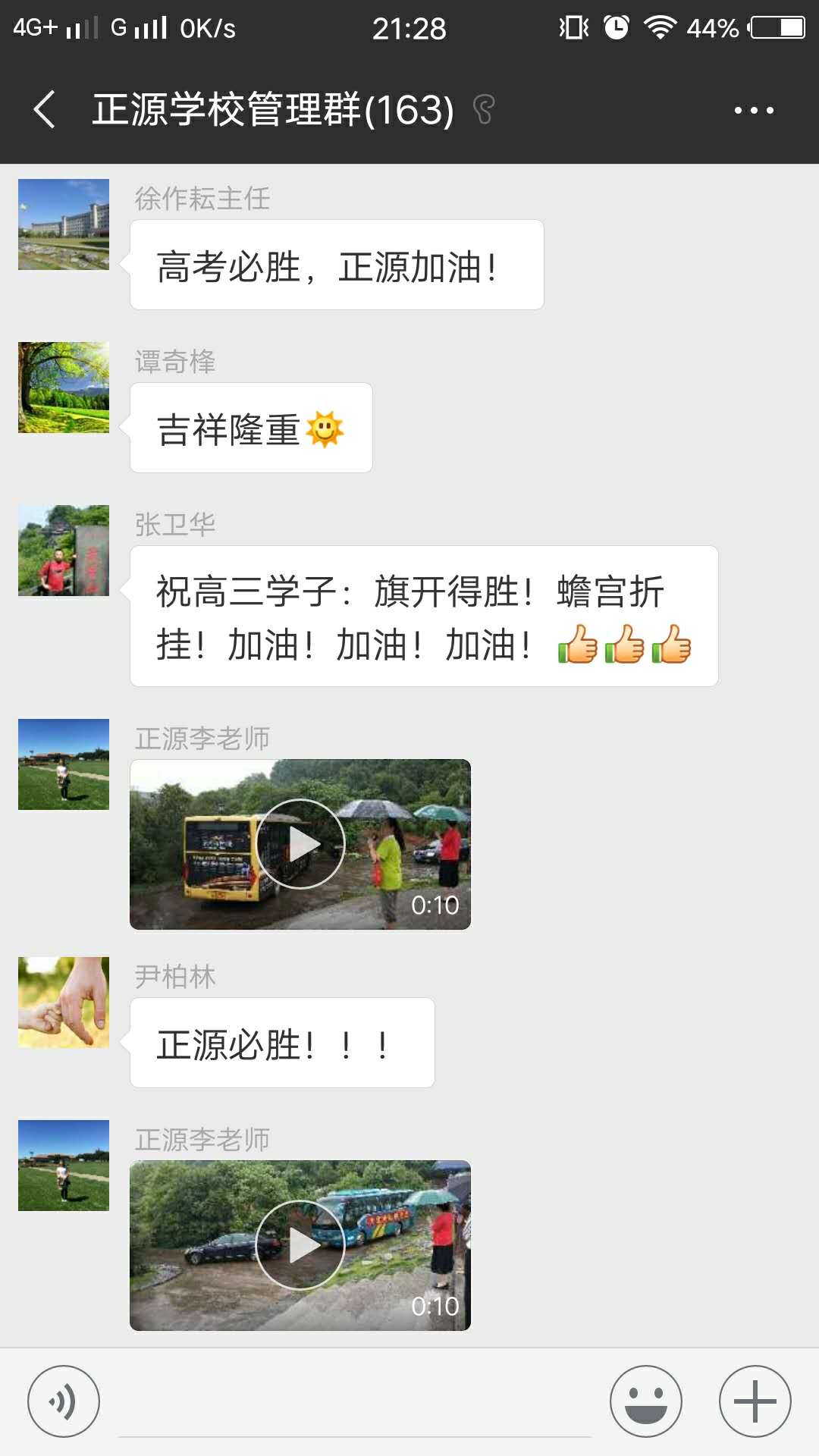Open 张卫华's avatar

coord(64,551)
